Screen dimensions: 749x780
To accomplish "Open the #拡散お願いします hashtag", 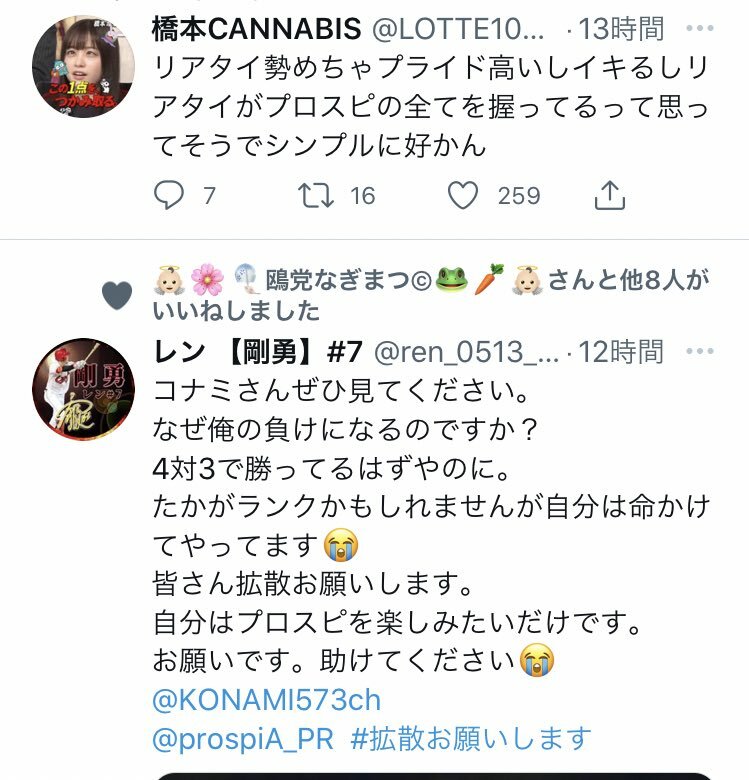I will (471, 739).
